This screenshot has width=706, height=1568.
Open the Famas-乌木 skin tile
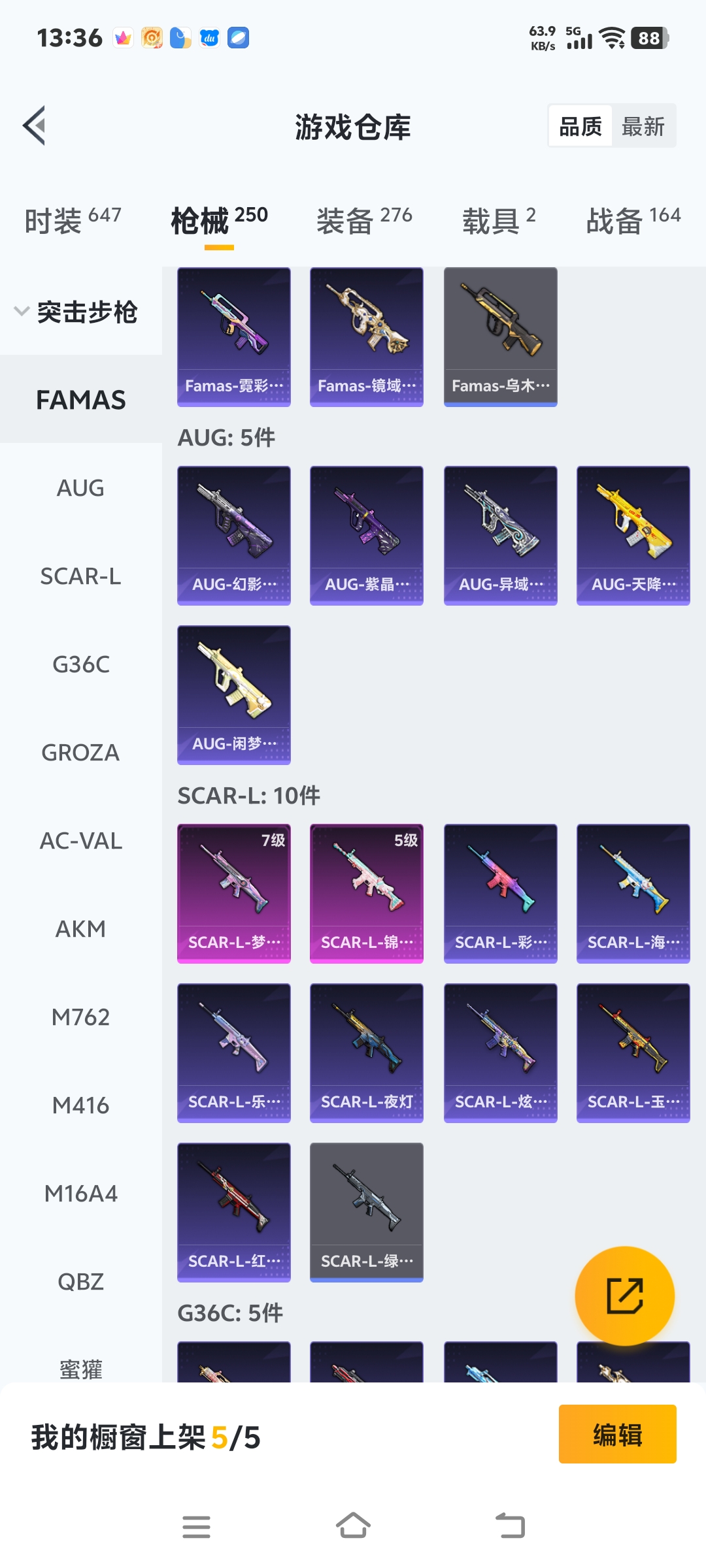pos(500,336)
